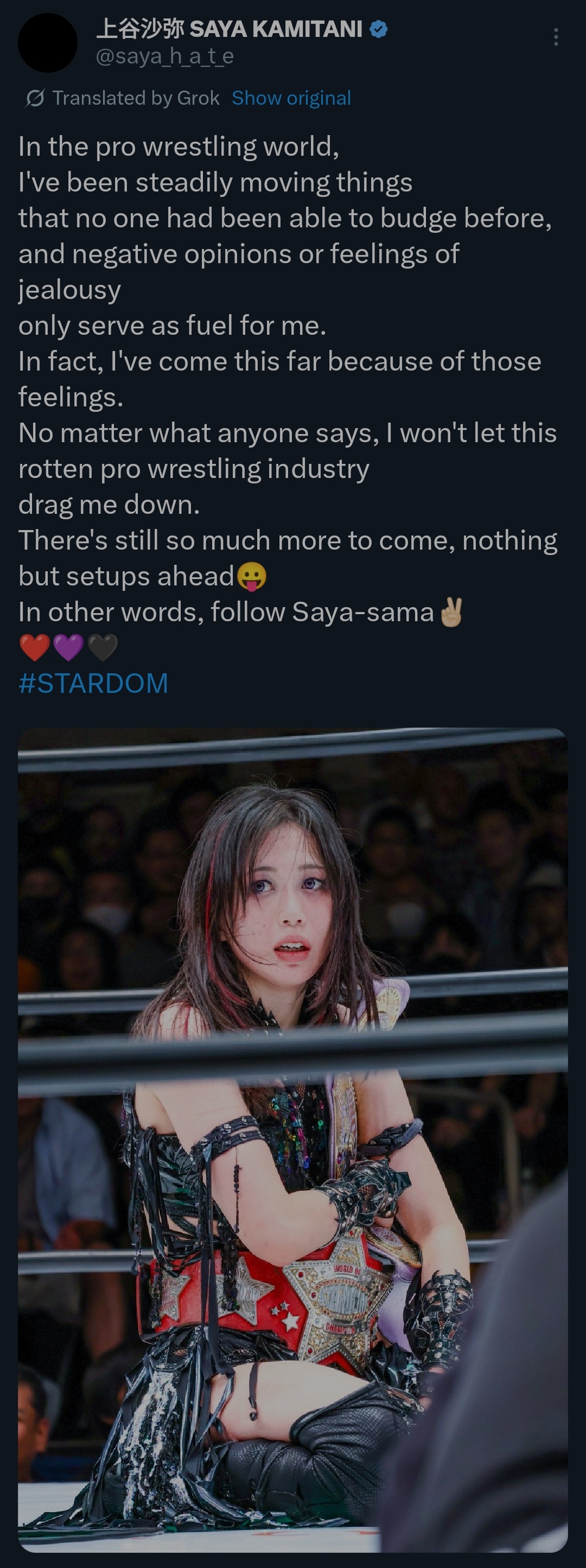Open the attached photo in full view
This screenshot has height=1568, width=586.
292,1138
